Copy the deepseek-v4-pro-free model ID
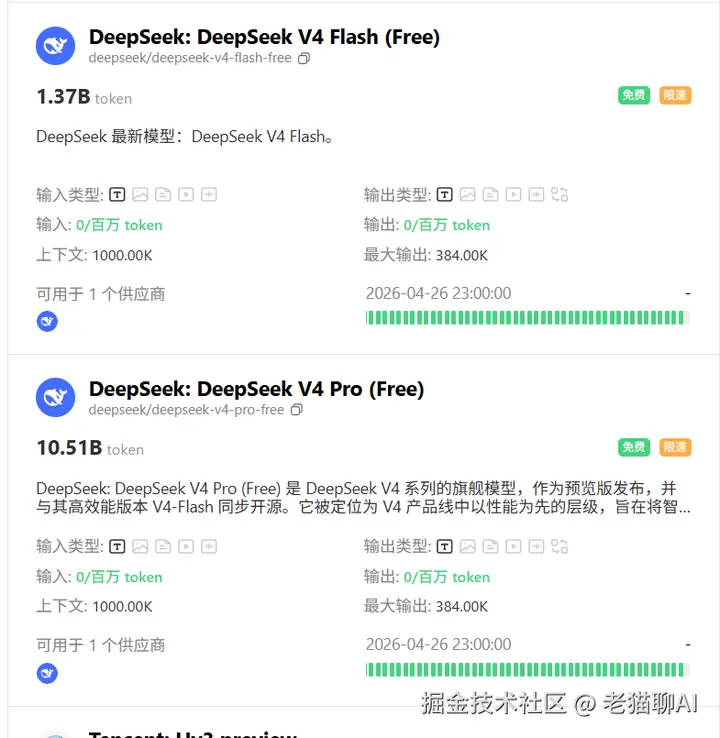The height and width of the screenshot is (738, 720). pyautogui.click(x=296, y=410)
